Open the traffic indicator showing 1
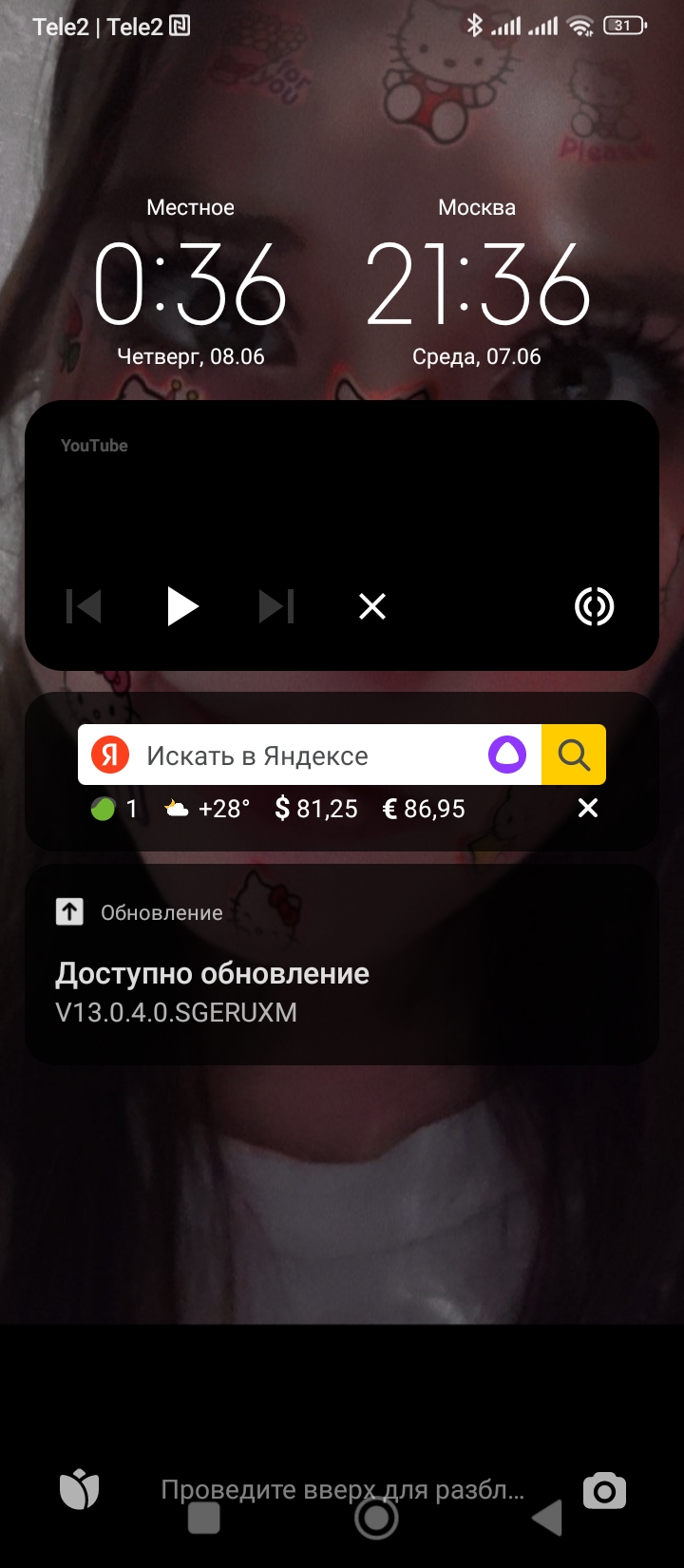Screen dimensions: 684x1568 coord(114,809)
